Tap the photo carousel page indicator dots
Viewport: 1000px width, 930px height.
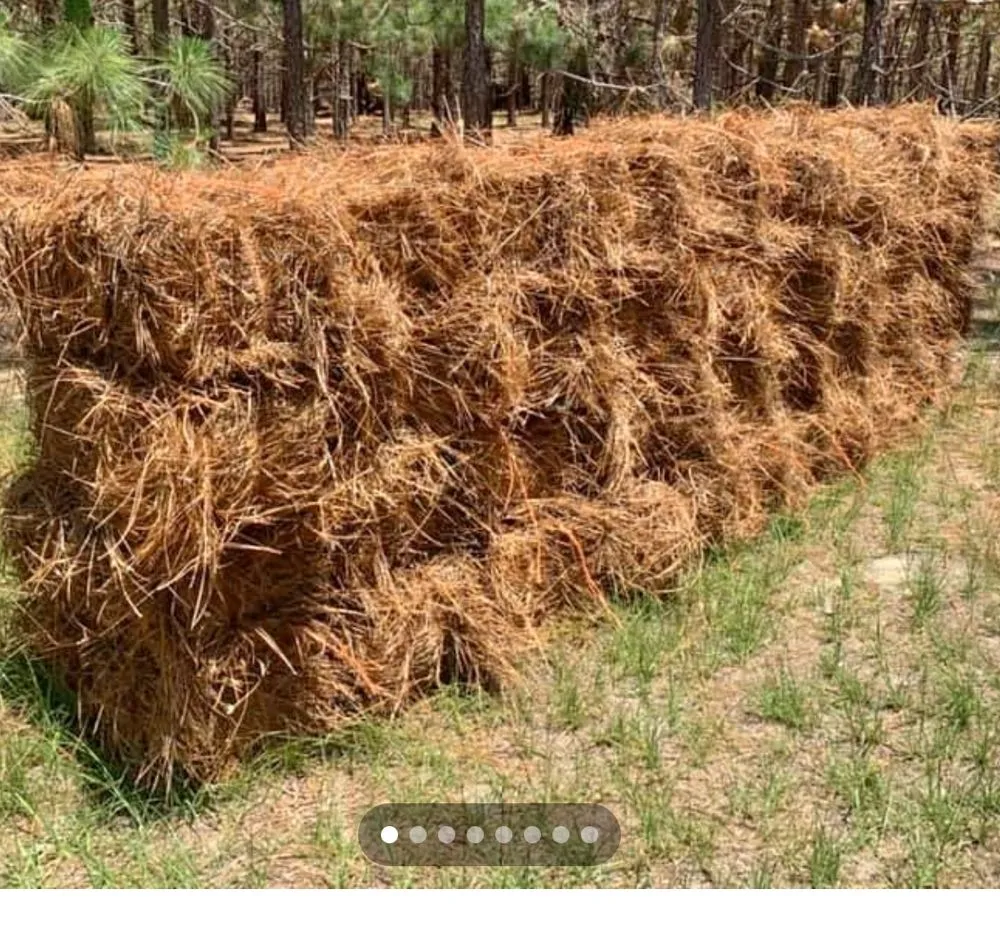click(489, 835)
